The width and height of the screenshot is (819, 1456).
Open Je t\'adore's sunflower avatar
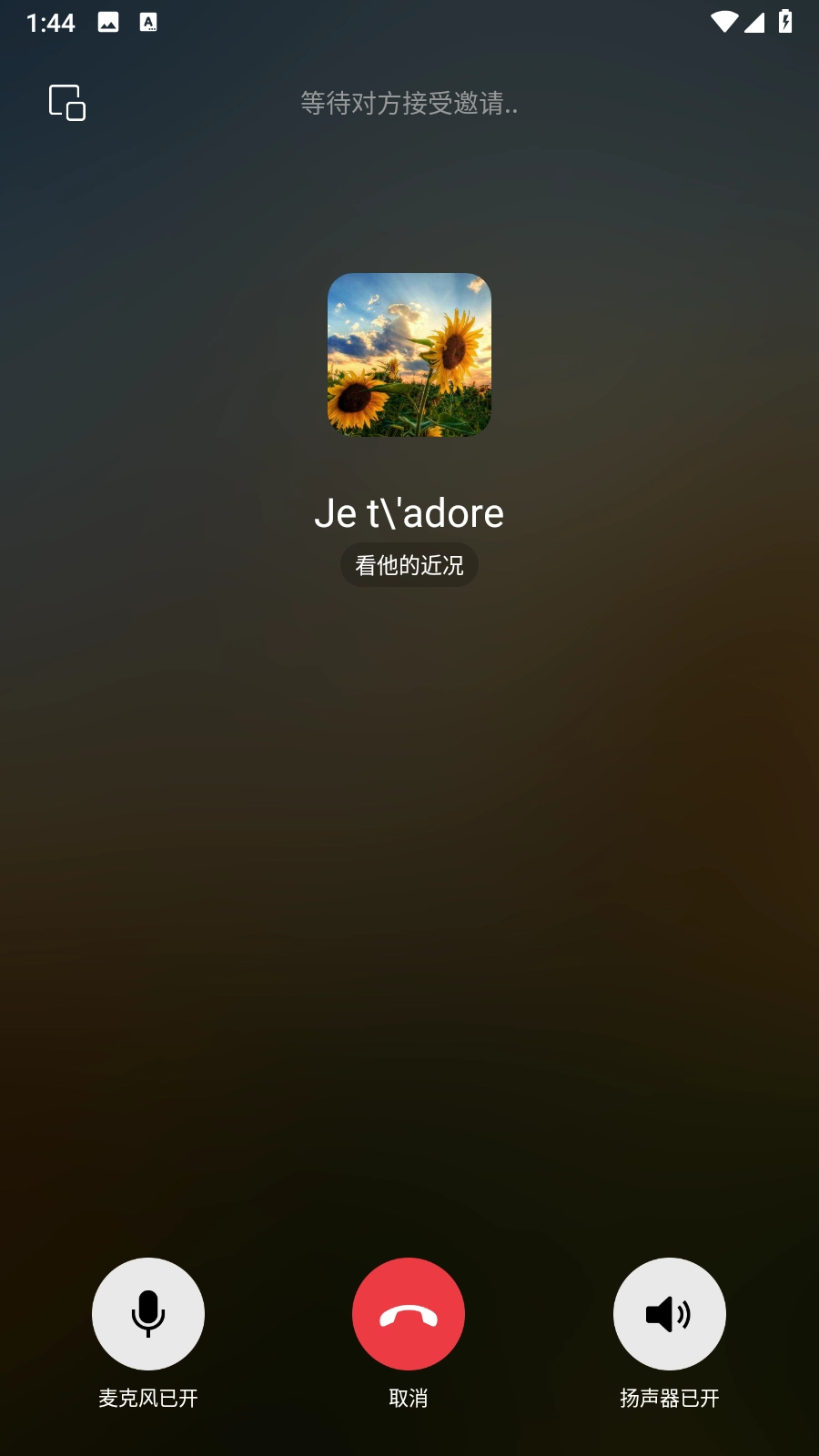(409, 355)
